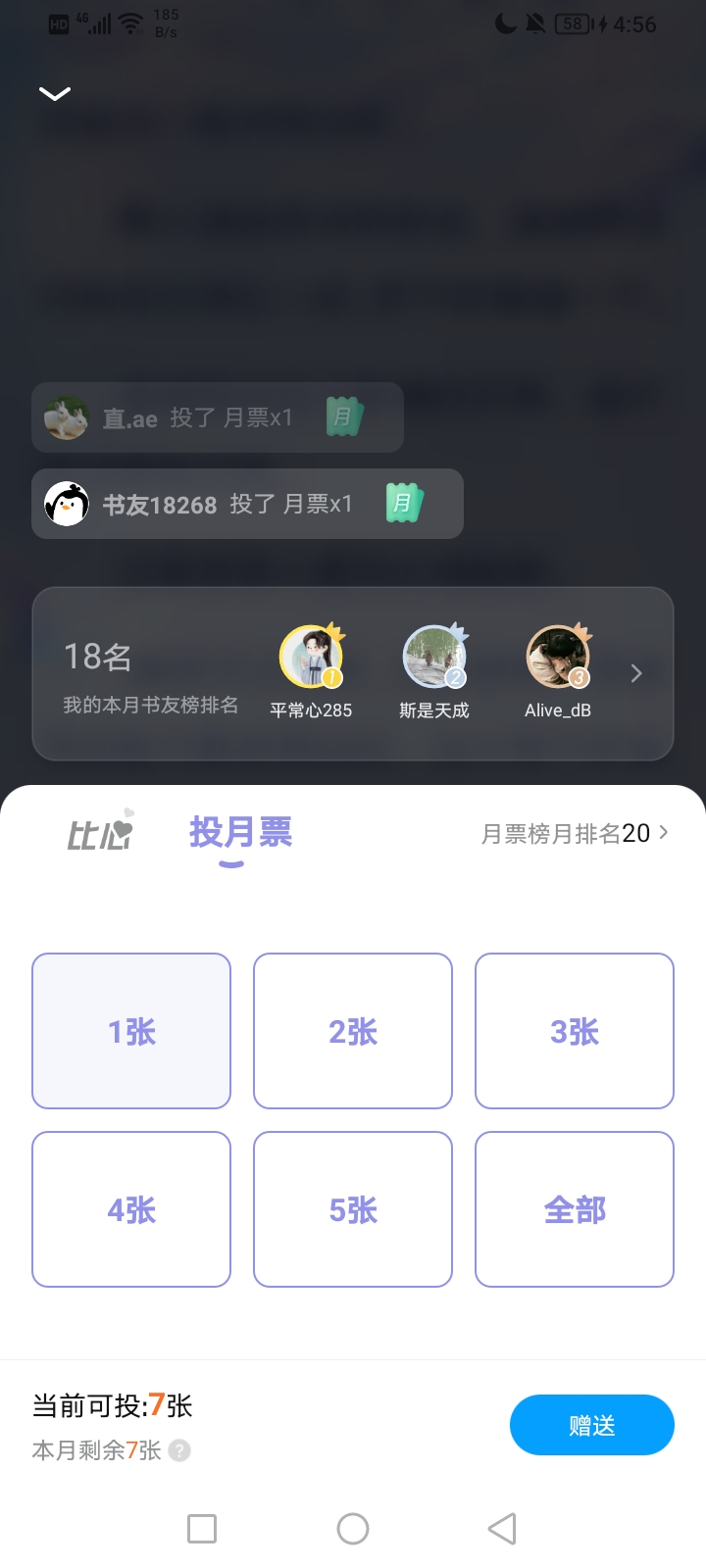Image resolution: width=706 pixels, height=1568 pixels.
Task: Open 月票榜月排名 ranking link
Action: pos(575,833)
